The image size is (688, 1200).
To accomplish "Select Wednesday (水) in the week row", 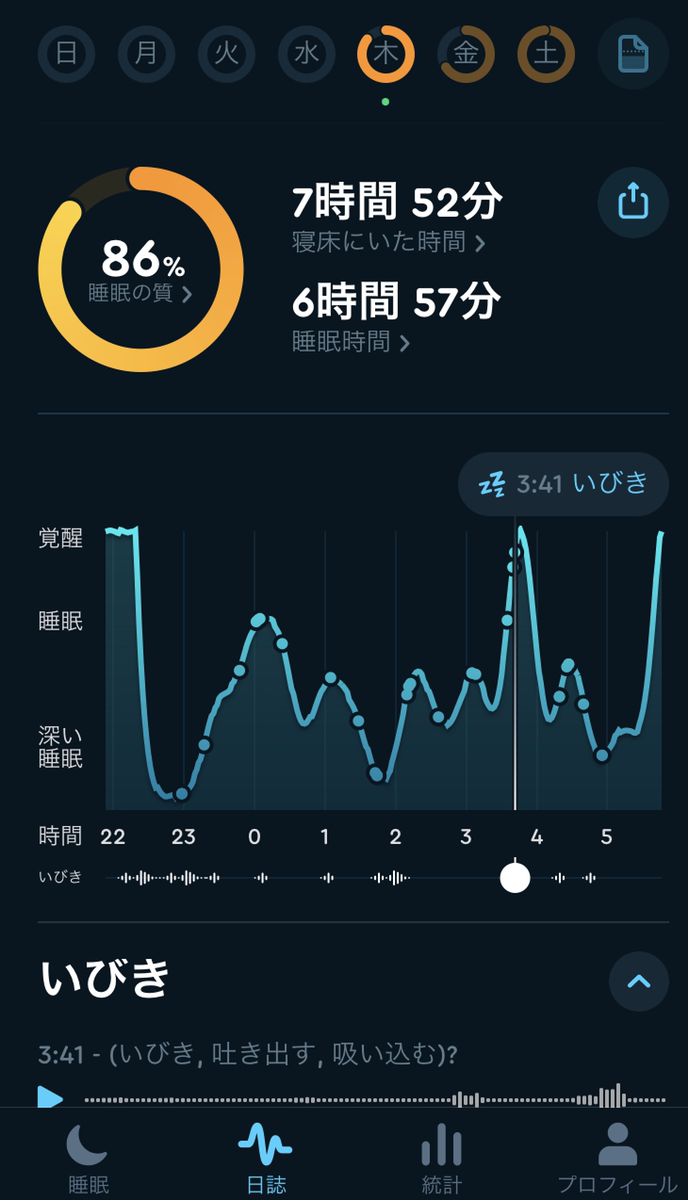I will click(306, 54).
